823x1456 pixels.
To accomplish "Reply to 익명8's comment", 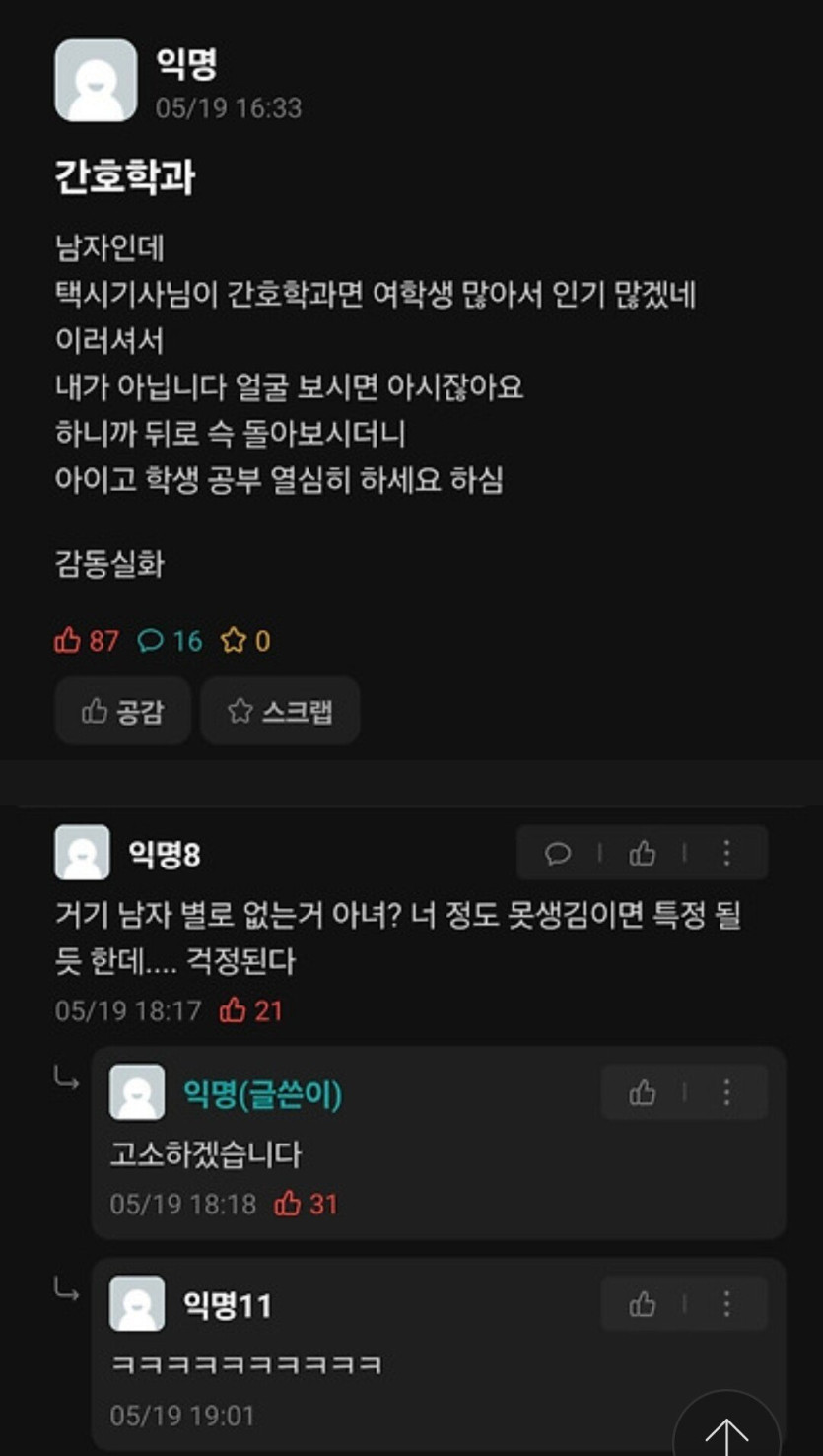I will [x=558, y=854].
